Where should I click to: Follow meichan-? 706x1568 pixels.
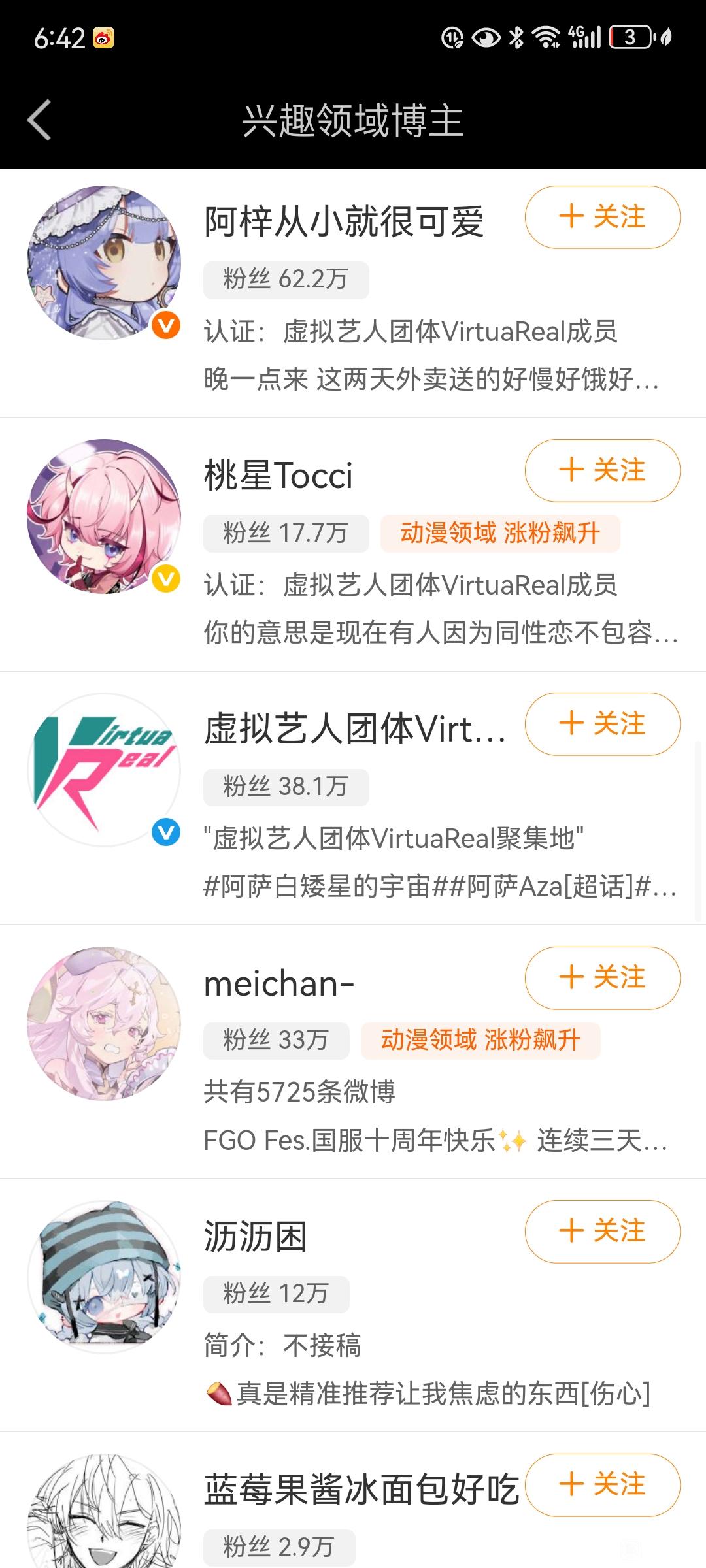602,977
